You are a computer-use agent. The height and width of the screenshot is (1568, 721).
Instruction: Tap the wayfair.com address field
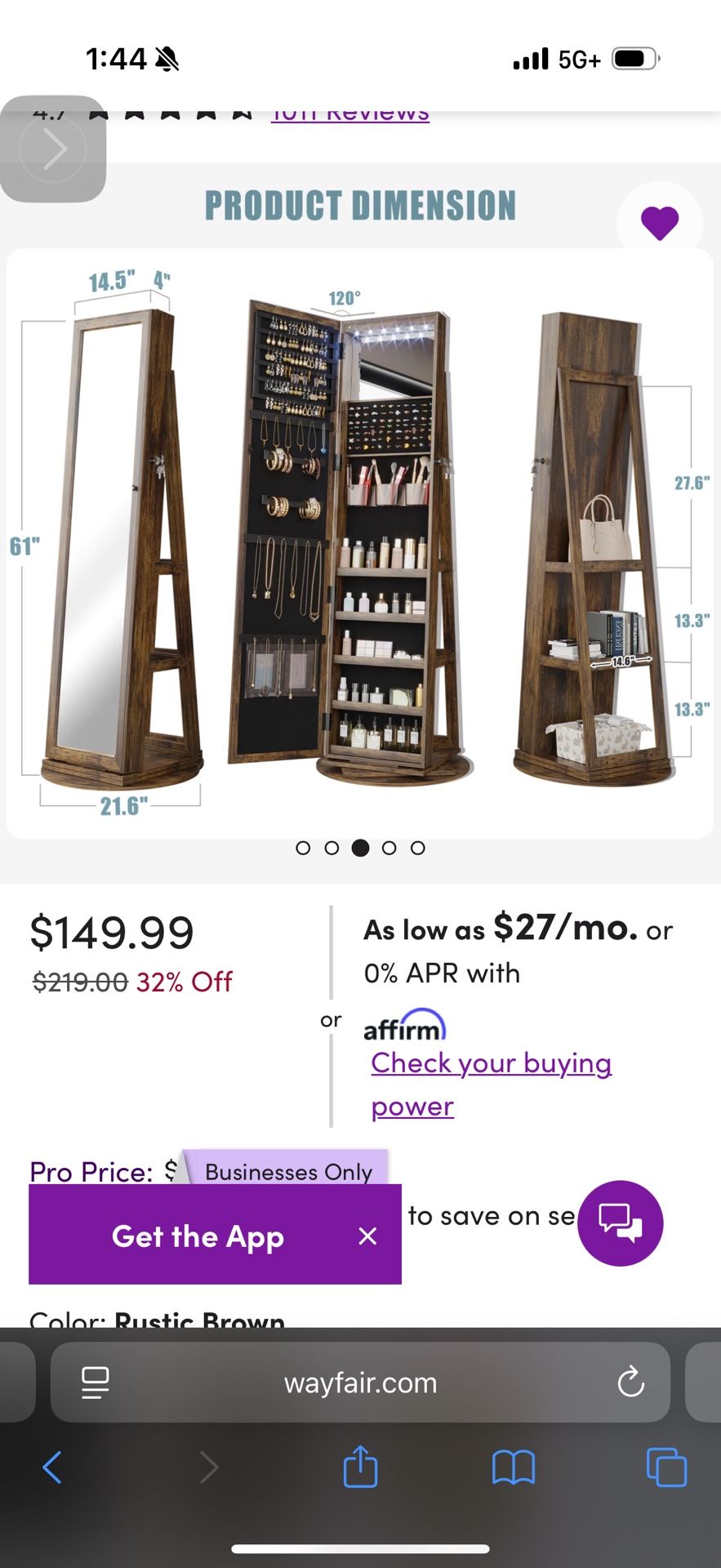tap(360, 1383)
